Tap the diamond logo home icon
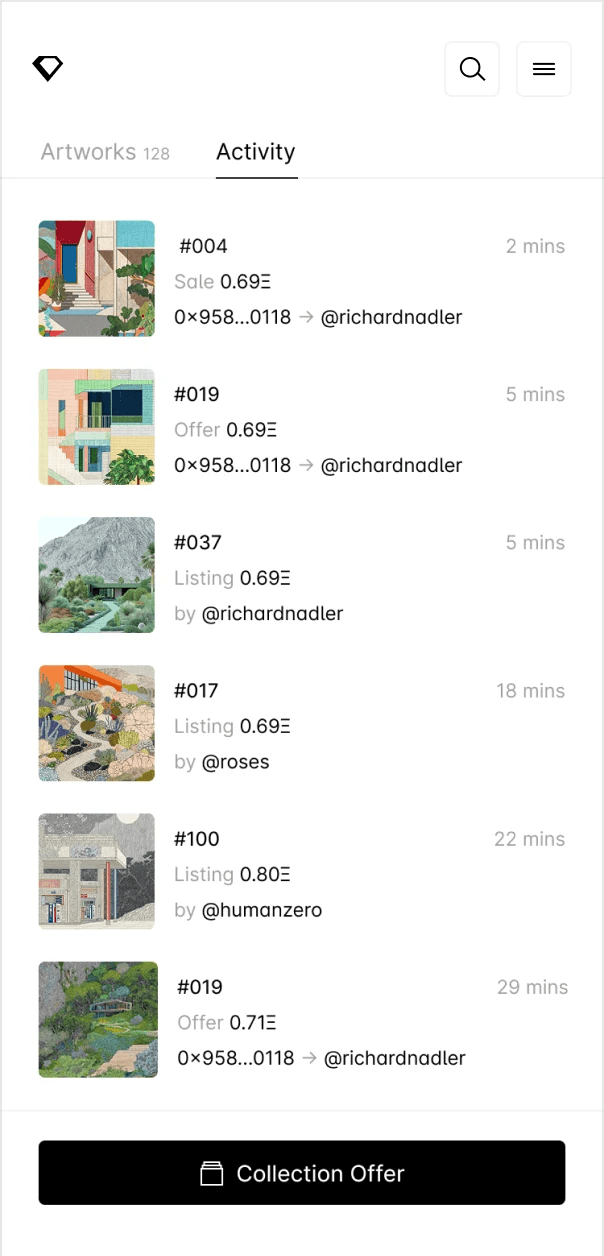 [x=47, y=68]
